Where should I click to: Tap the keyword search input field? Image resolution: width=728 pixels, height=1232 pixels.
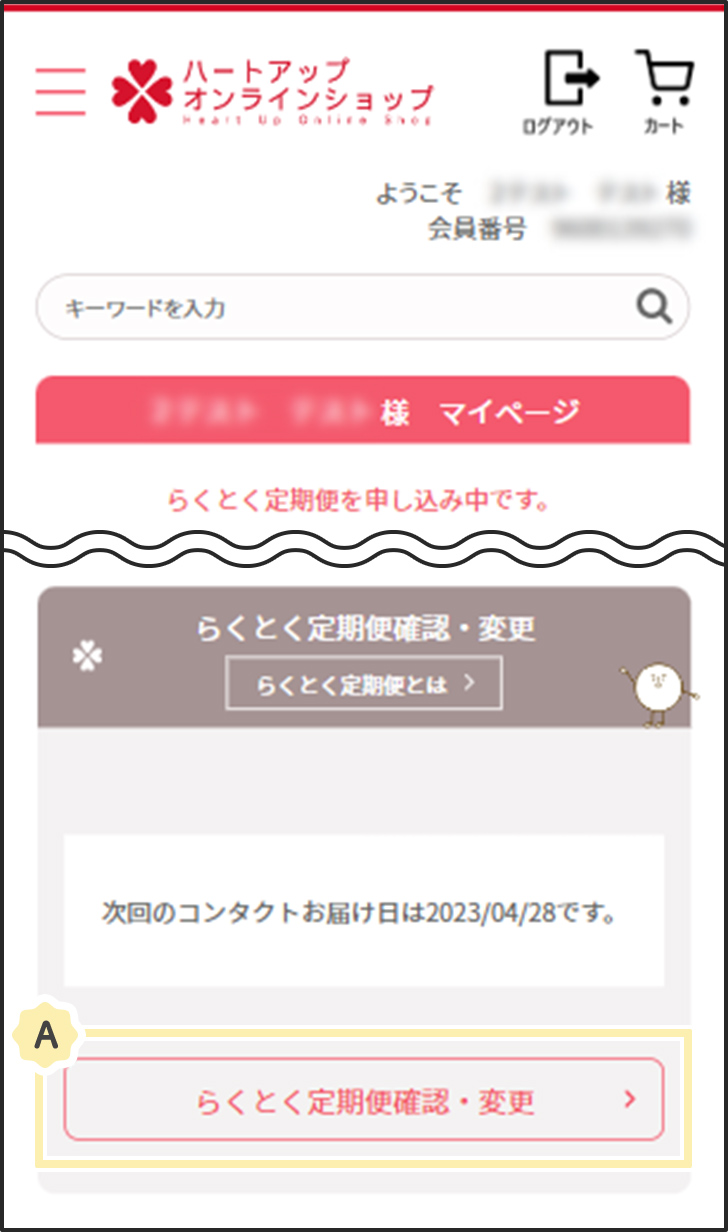point(330,308)
